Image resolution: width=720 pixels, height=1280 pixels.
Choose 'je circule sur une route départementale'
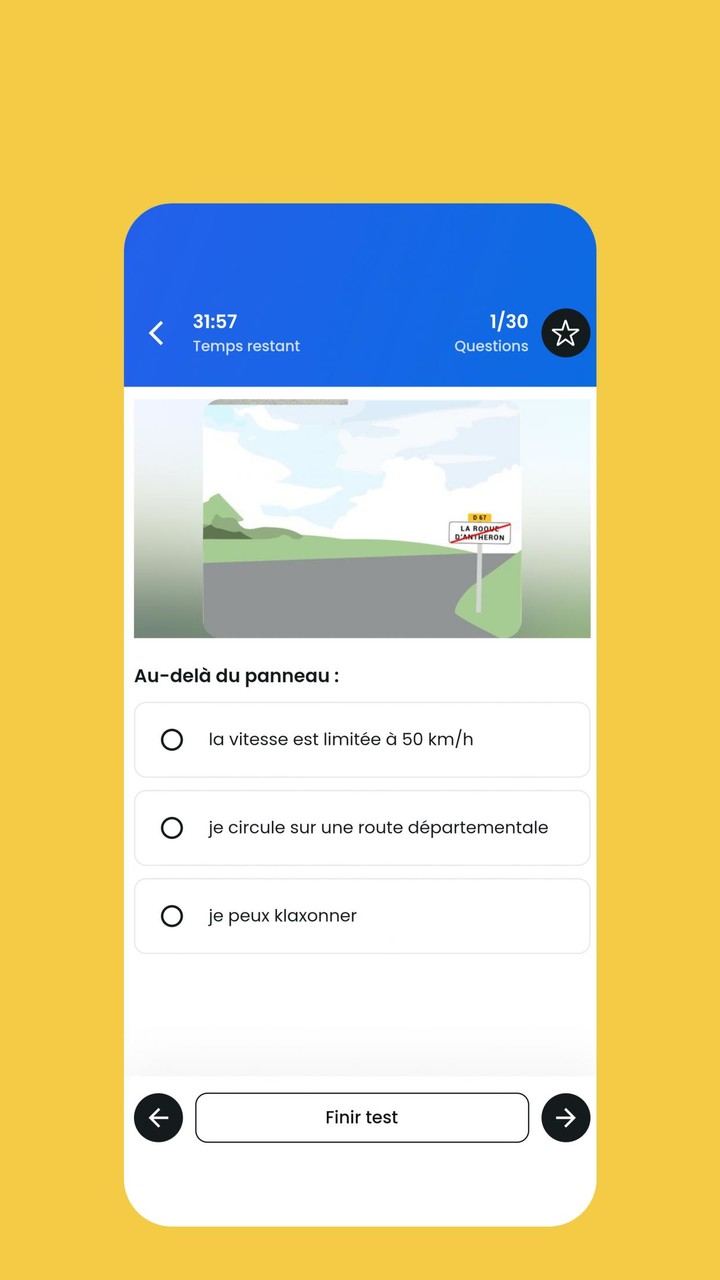pyautogui.click(x=361, y=827)
